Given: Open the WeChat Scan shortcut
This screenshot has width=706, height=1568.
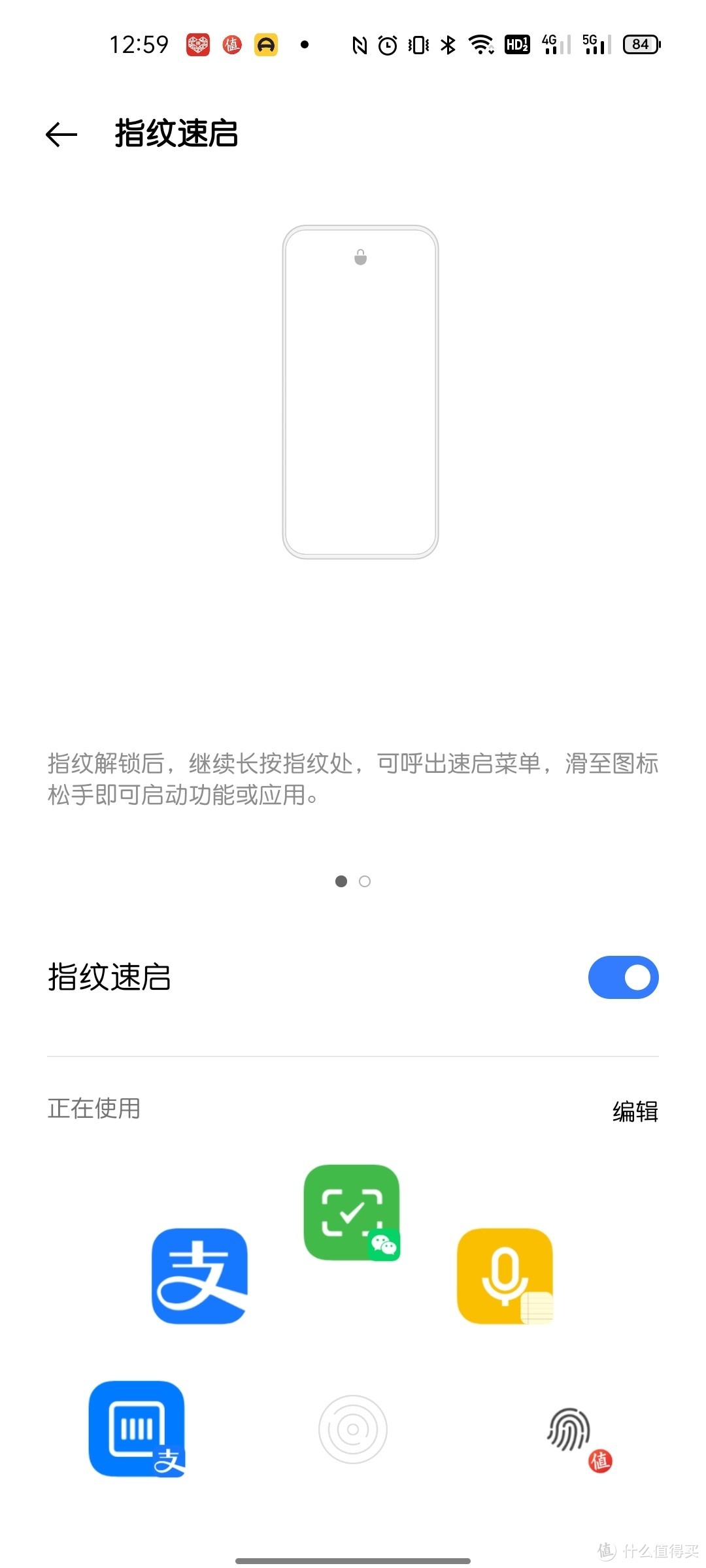Looking at the screenshot, I should 352,1212.
